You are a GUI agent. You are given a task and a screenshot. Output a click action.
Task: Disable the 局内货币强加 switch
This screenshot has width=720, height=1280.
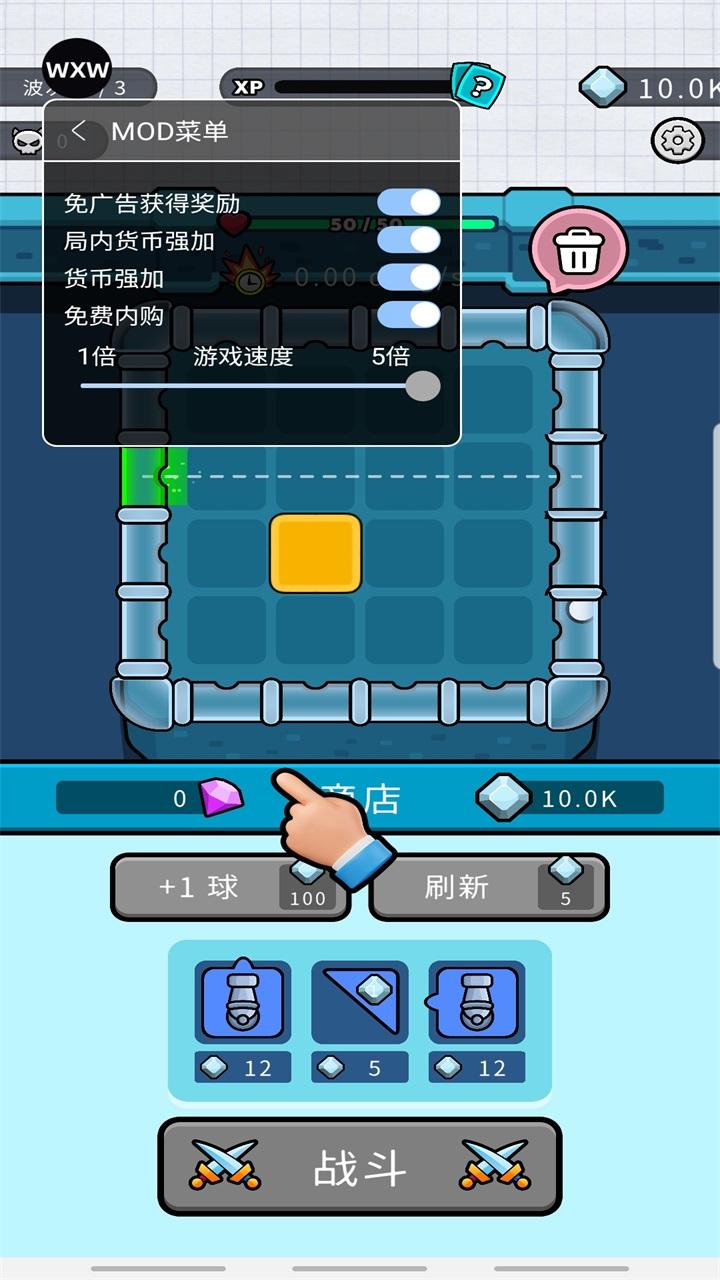[x=410, y=240]
